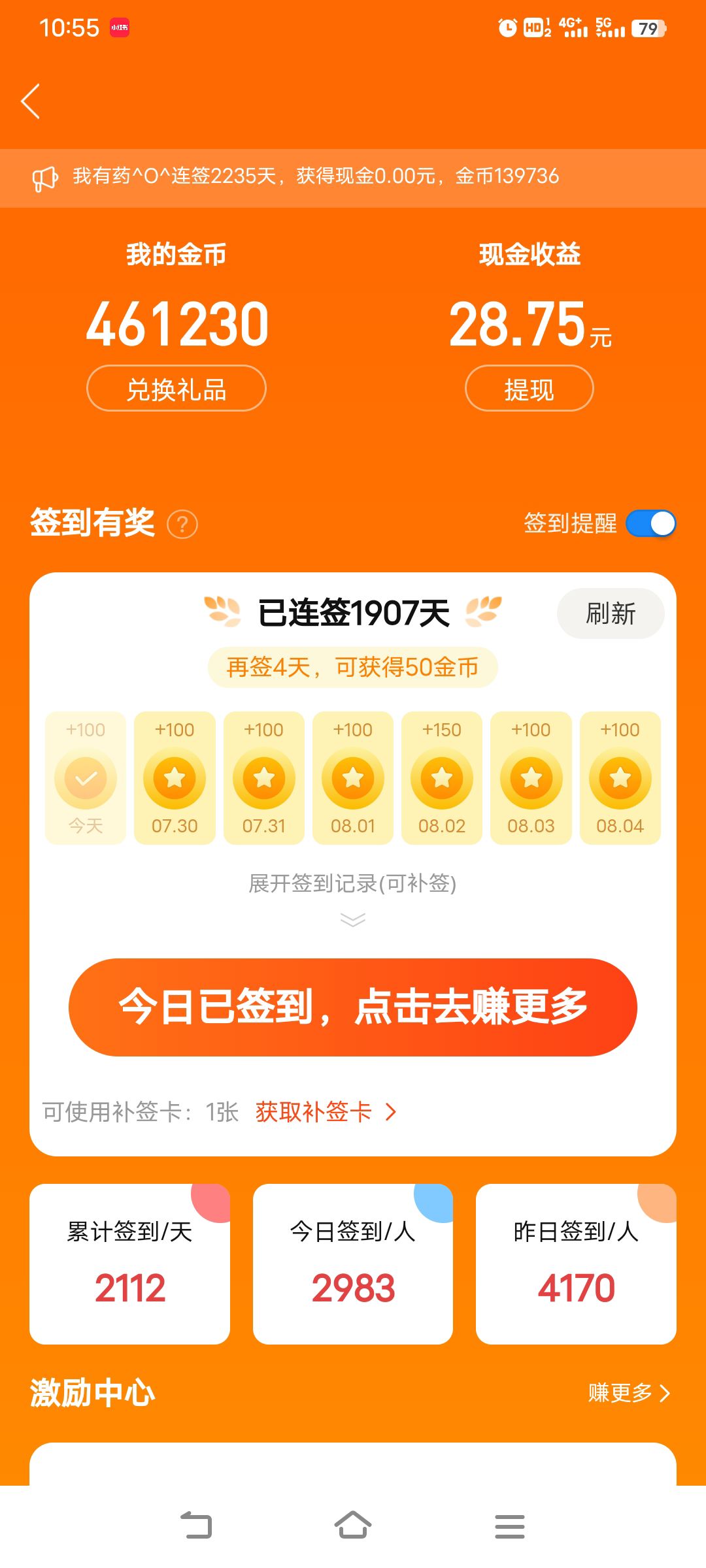Image resolution: width=706 pixels, height=1568 pixels.
Task: Go back using the top-left arrow
Action: click(x=31, y=101)
